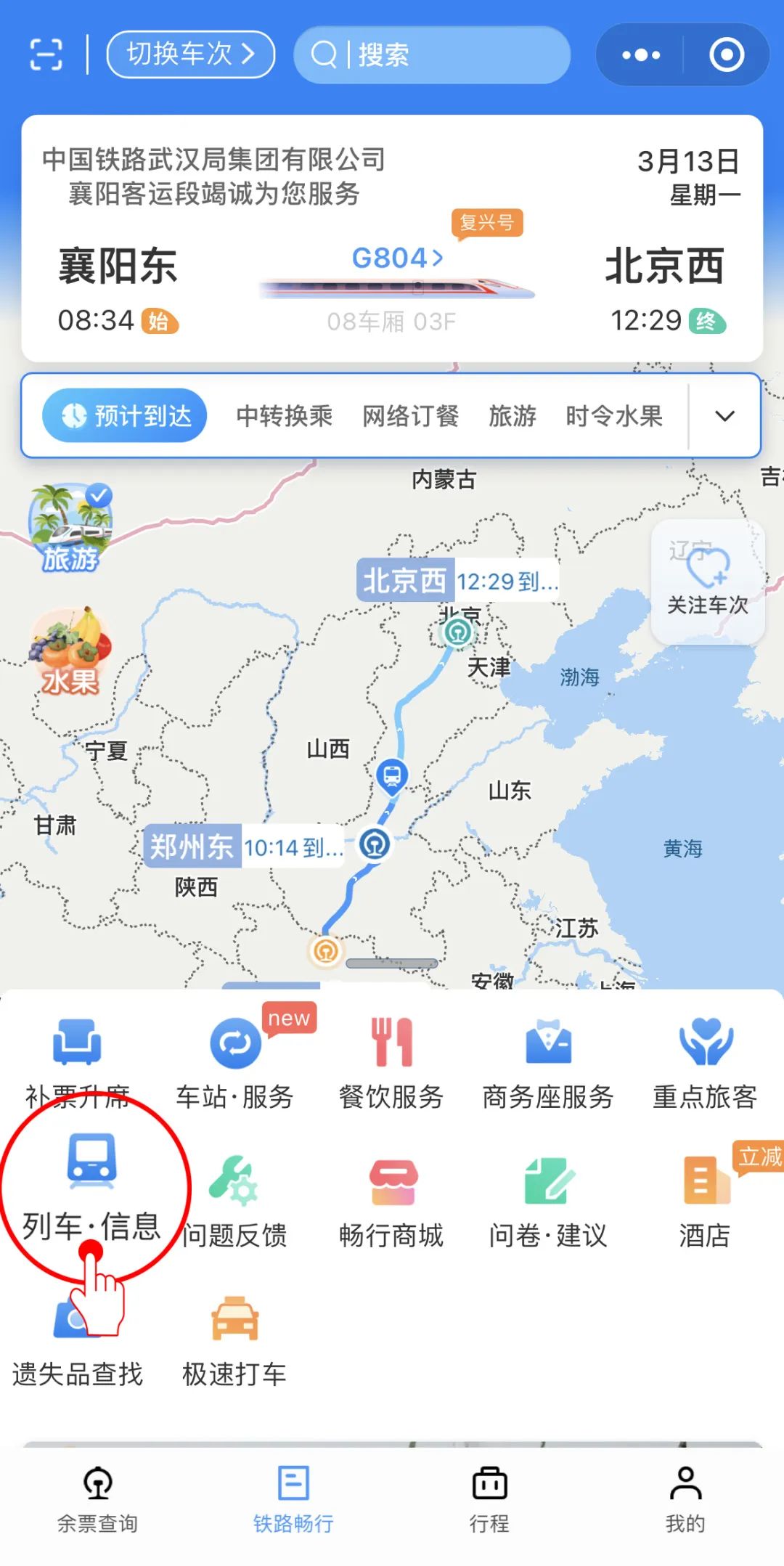Open 网络订餐 tab
The width and height of the screenshot is (784, 1566).
[410, 416]
